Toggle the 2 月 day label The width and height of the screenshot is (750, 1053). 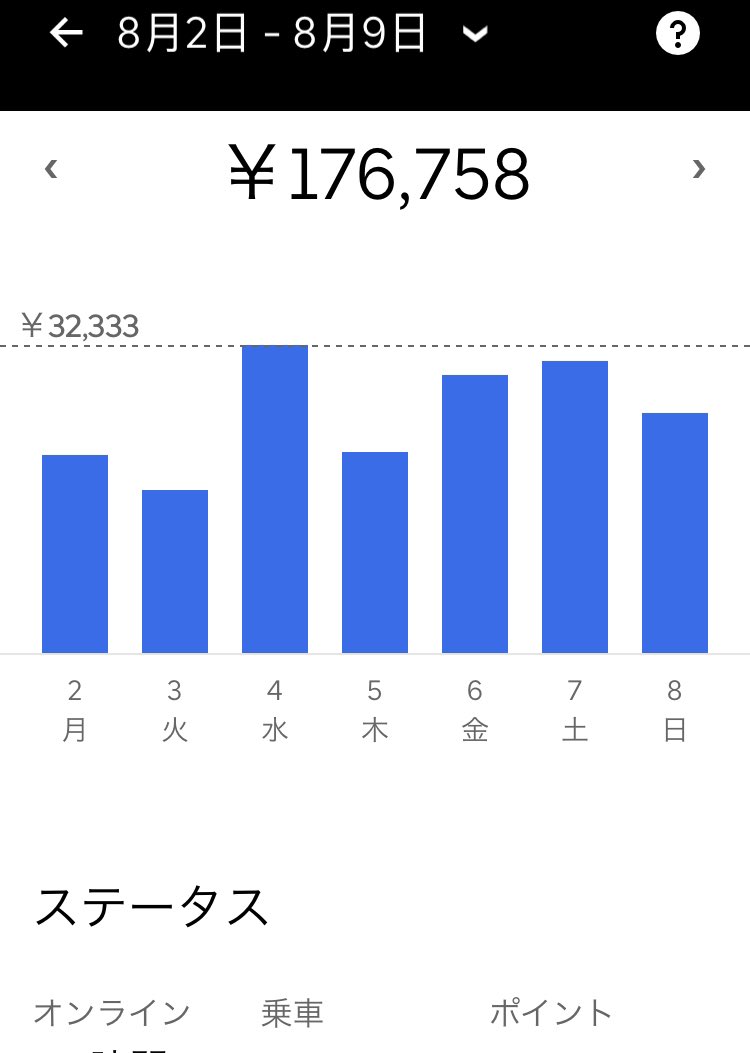click(x=74, y=708)
